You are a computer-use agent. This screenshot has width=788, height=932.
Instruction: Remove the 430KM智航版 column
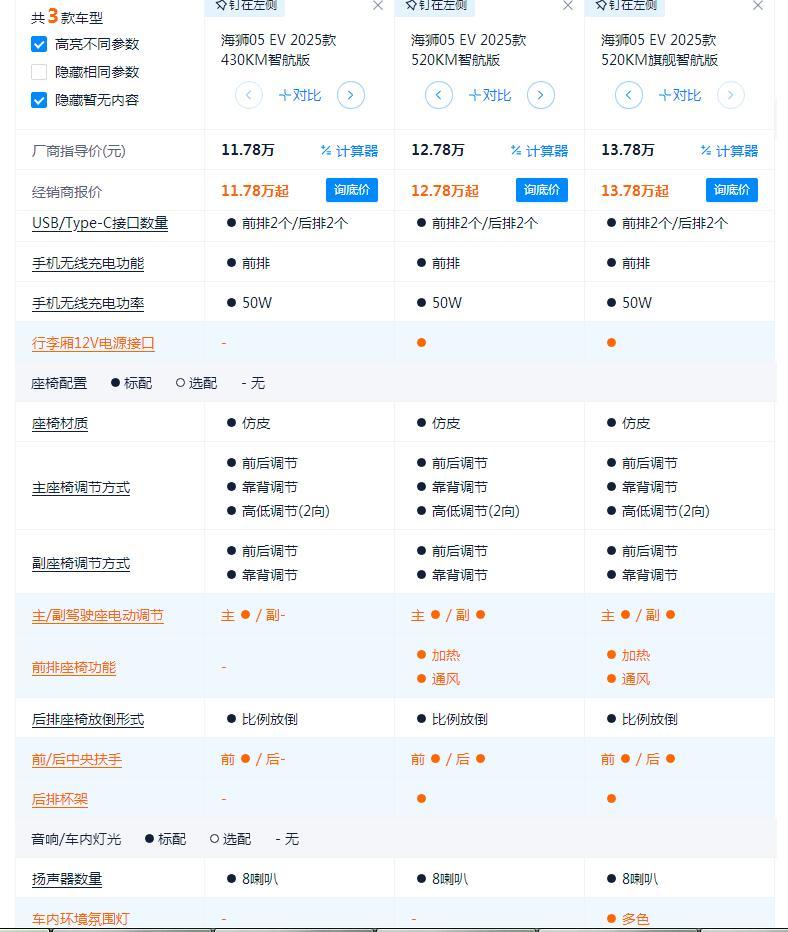377,6
